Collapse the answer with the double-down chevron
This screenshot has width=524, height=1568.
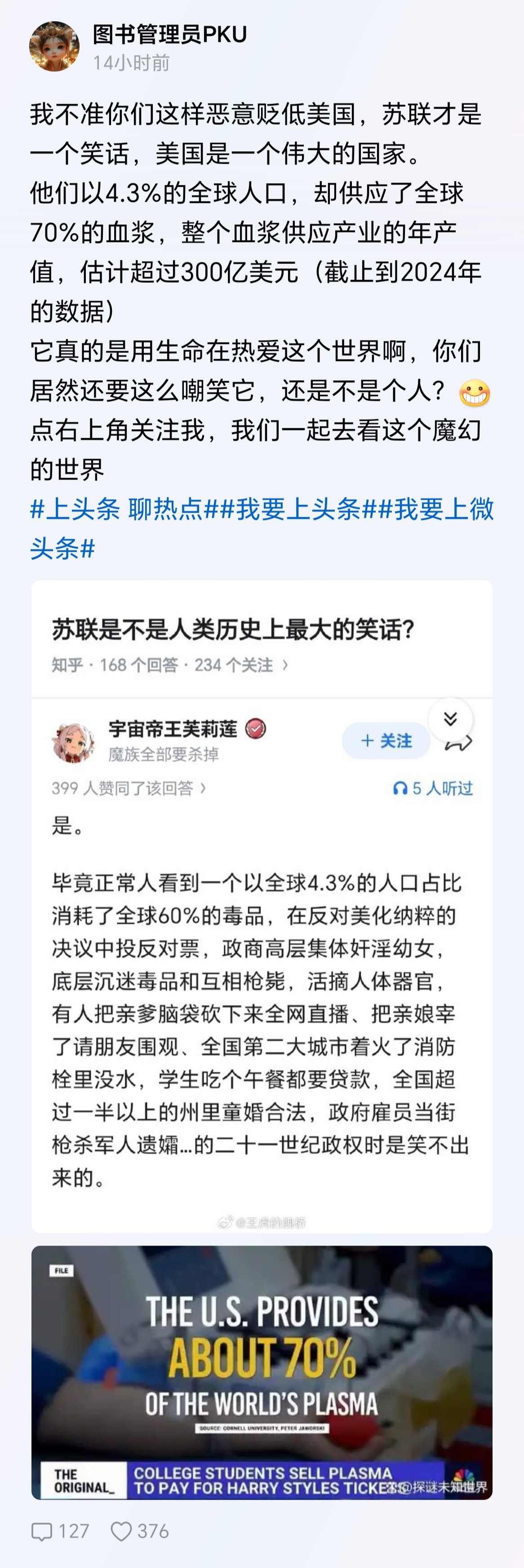[451, 718]
